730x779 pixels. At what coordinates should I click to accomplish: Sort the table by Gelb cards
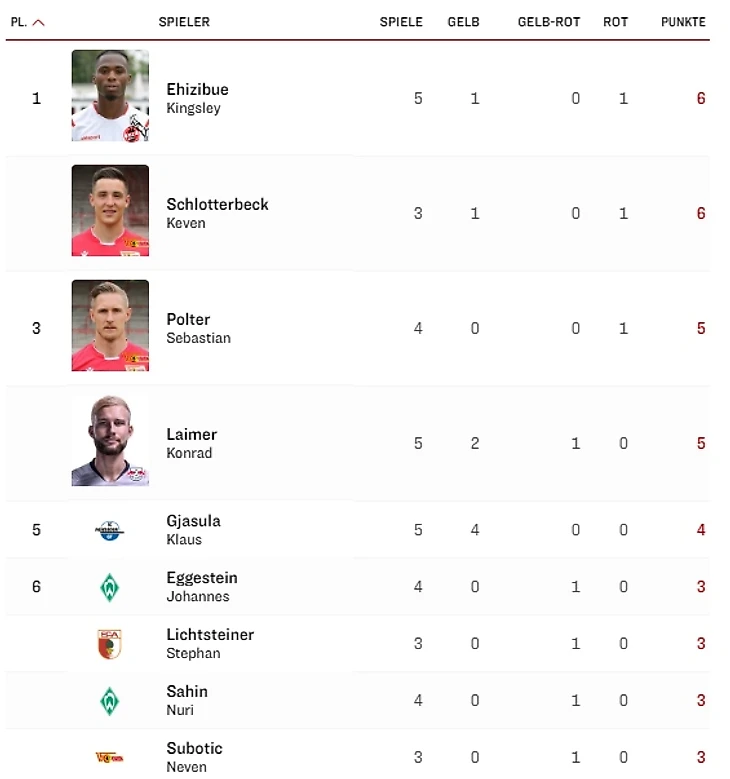click(463, 22)
